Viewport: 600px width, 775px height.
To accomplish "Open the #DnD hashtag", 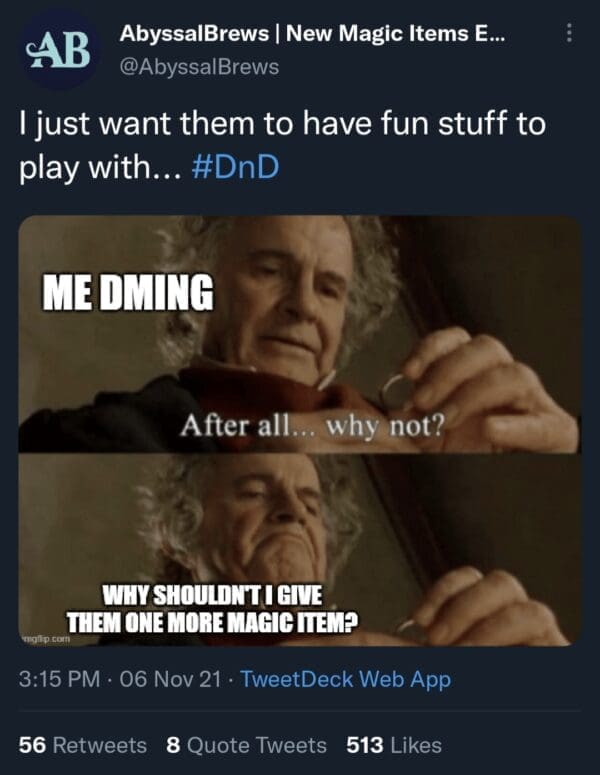I will point(233,167).
